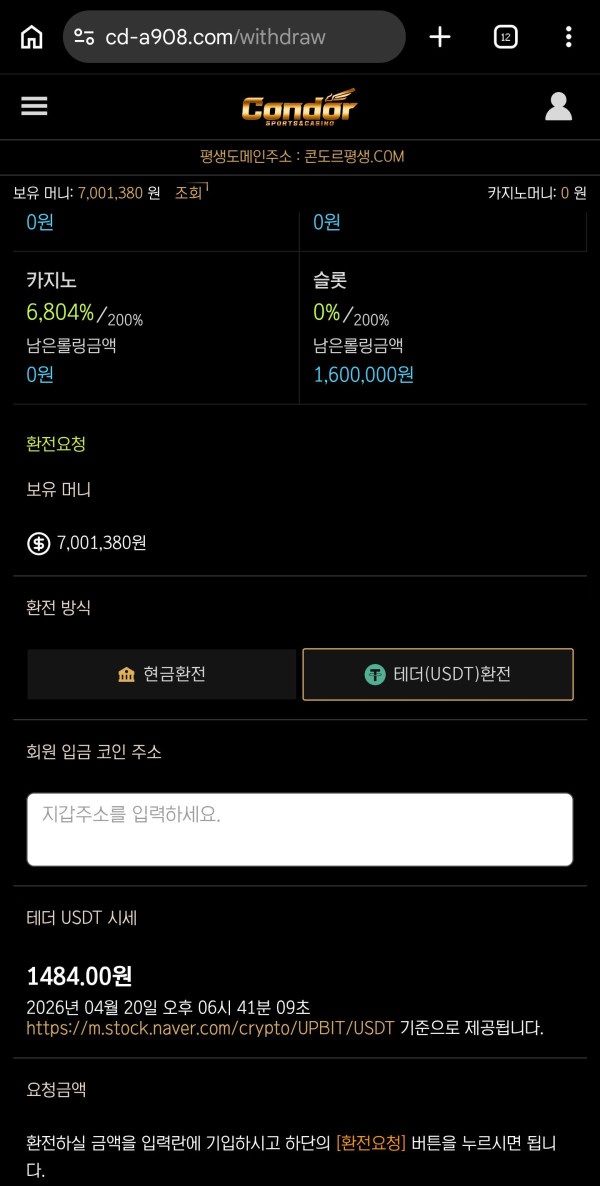
Task: Tap the Condor logo to go home
Action: (299, 107)
